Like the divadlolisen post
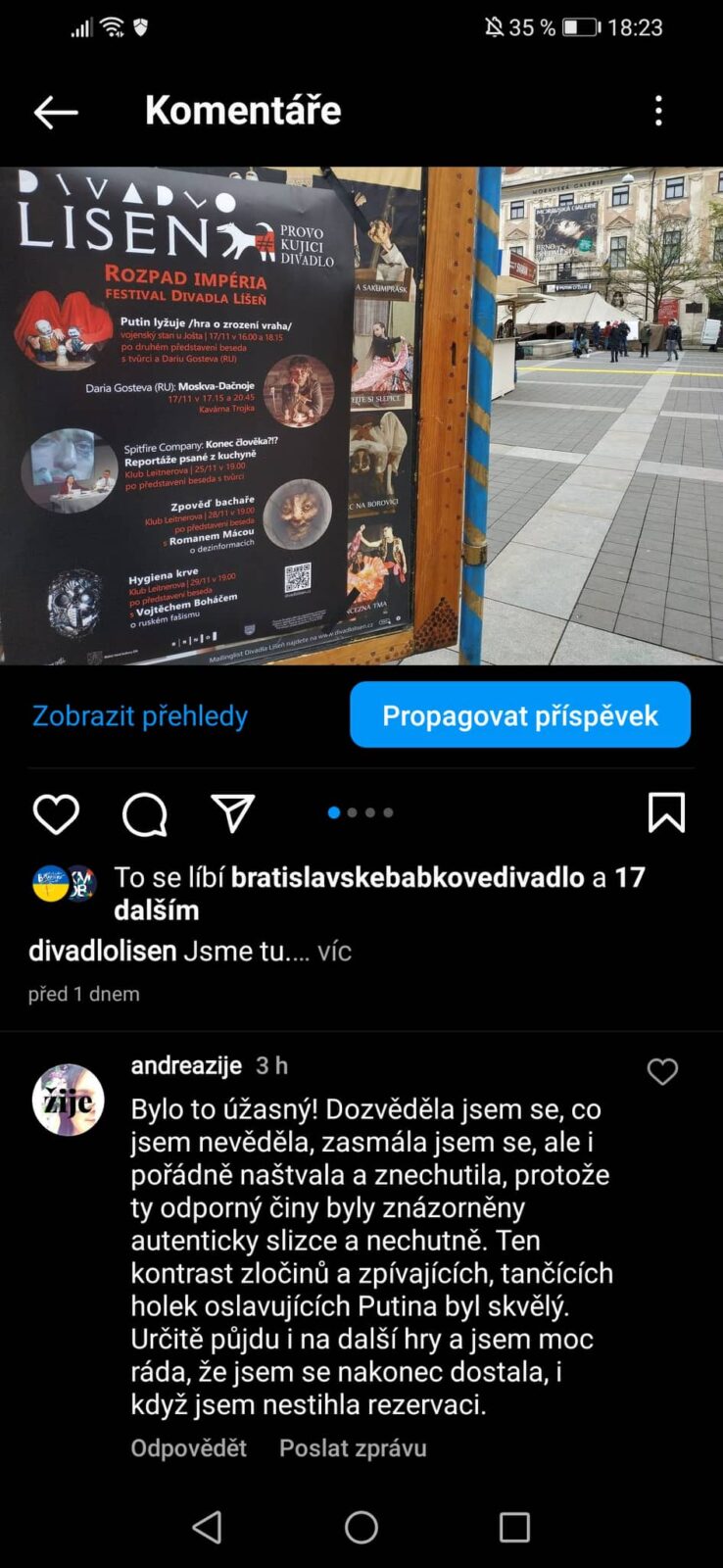Screen dimensions: 723x1568 click(x=56, y=813)
